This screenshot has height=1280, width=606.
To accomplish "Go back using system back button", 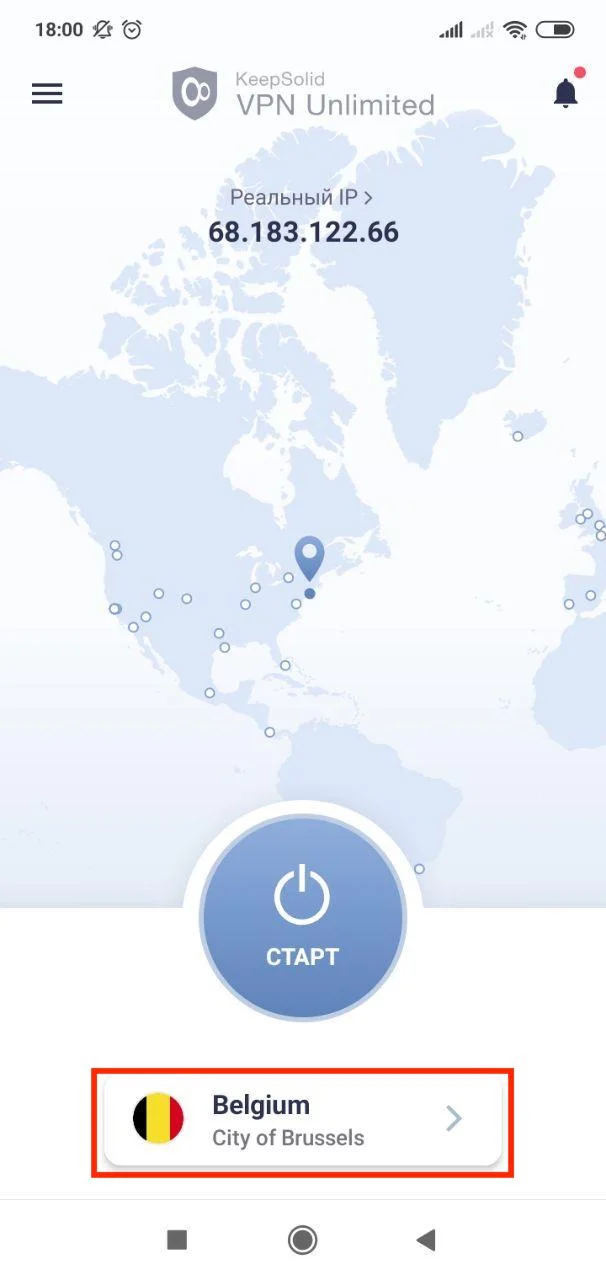I will tap(426, 1240).
